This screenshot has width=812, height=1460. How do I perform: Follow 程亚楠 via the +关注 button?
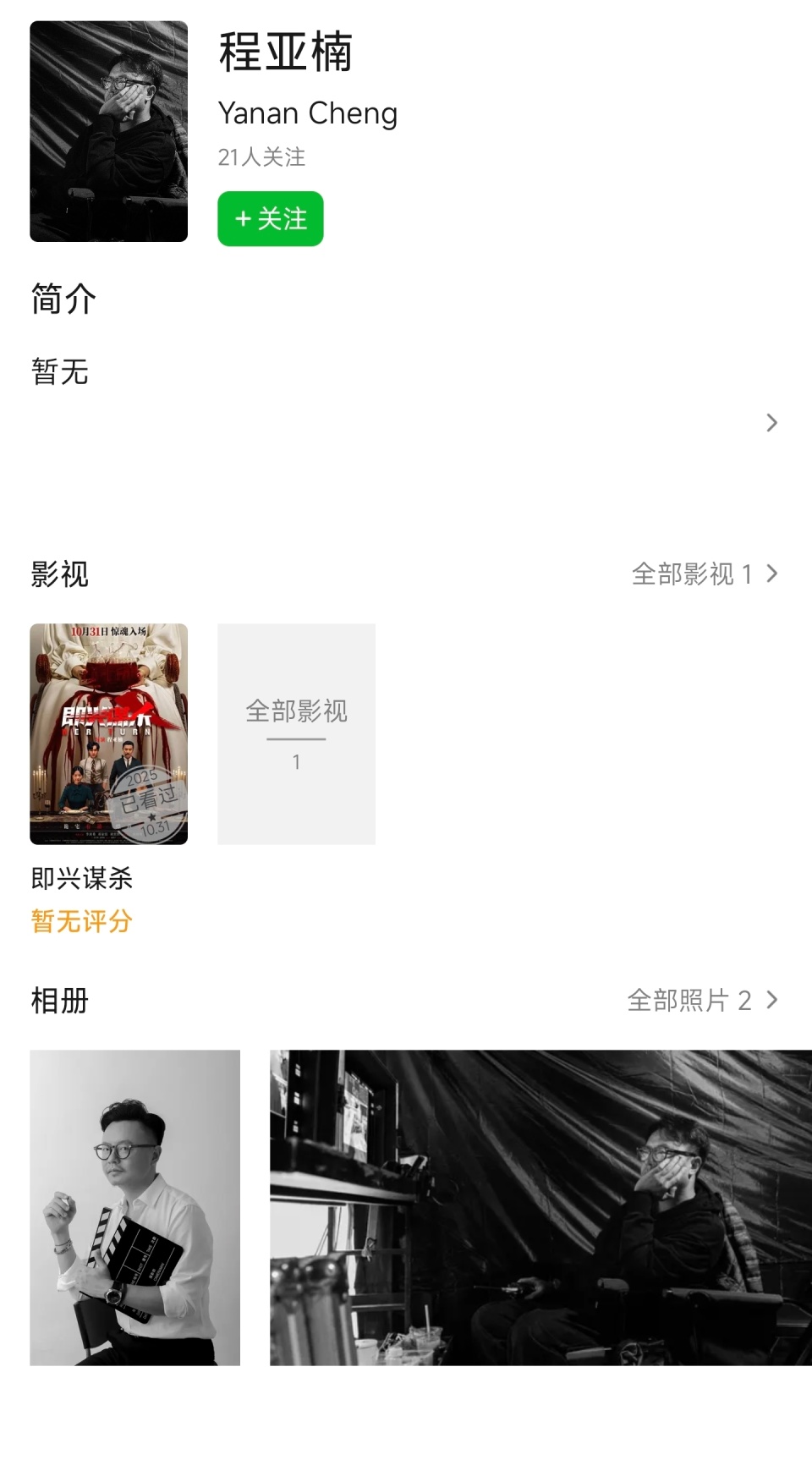coord(269,218)
